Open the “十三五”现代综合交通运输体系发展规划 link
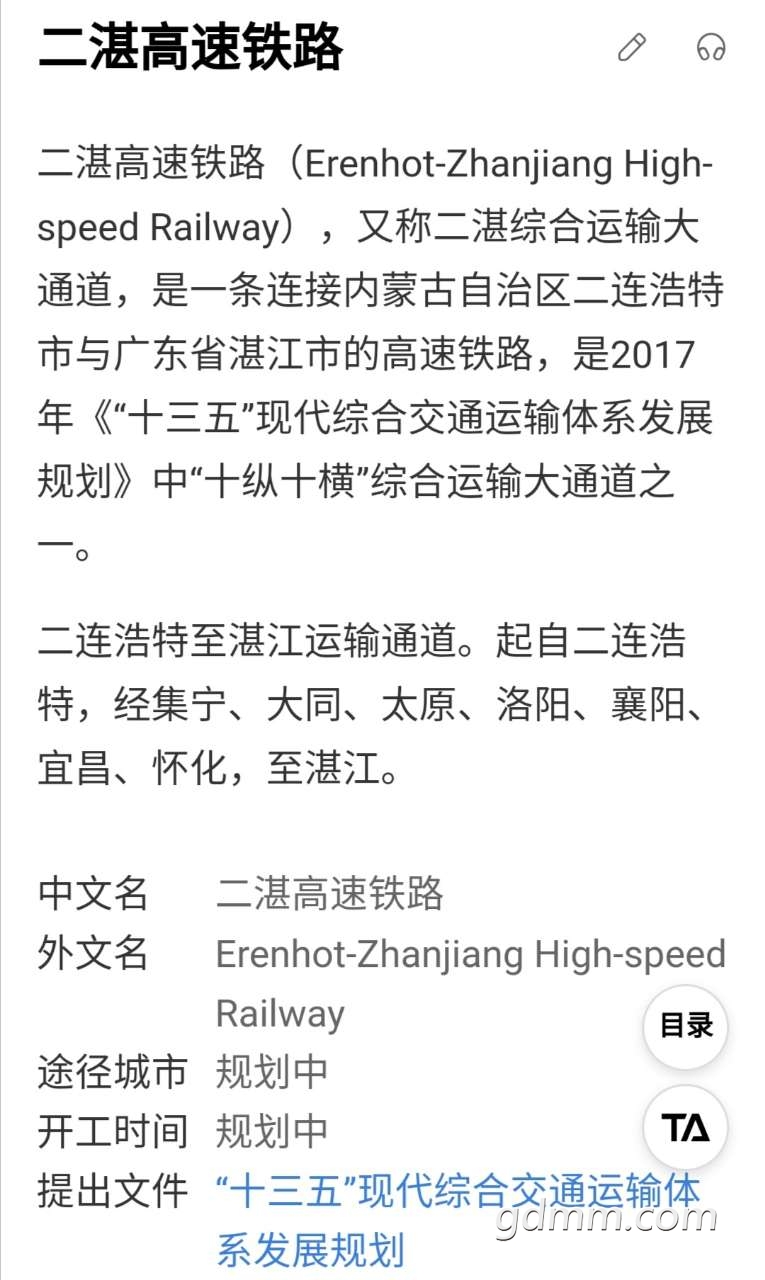The width and height of the screenshot is (765, 1280). click(458, 1192)
